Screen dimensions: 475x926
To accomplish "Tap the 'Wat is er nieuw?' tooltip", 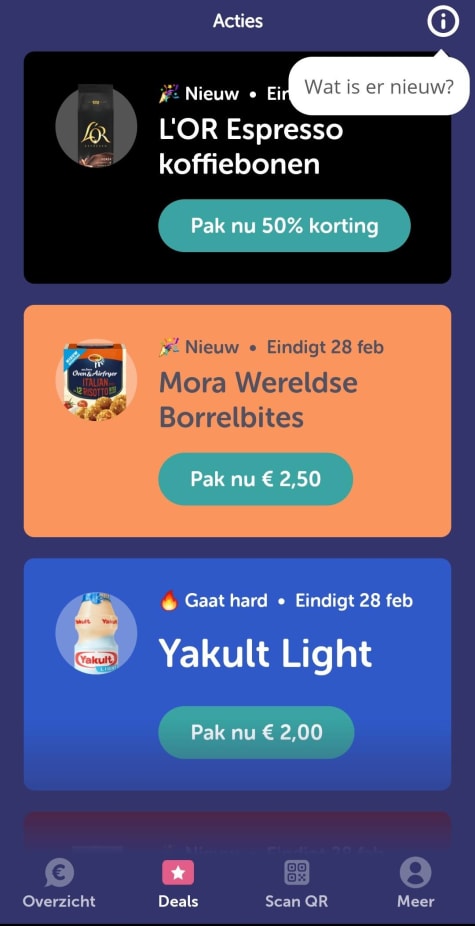I will coord(378,87).
